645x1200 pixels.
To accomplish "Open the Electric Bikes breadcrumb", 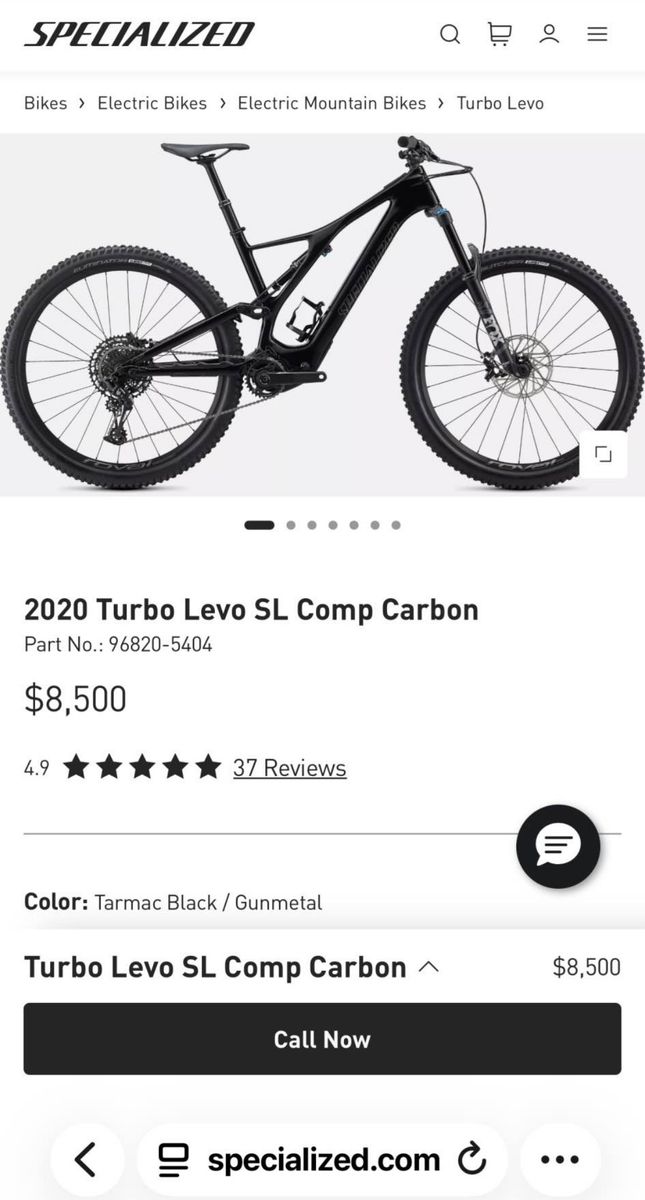I will coord(152,103).
